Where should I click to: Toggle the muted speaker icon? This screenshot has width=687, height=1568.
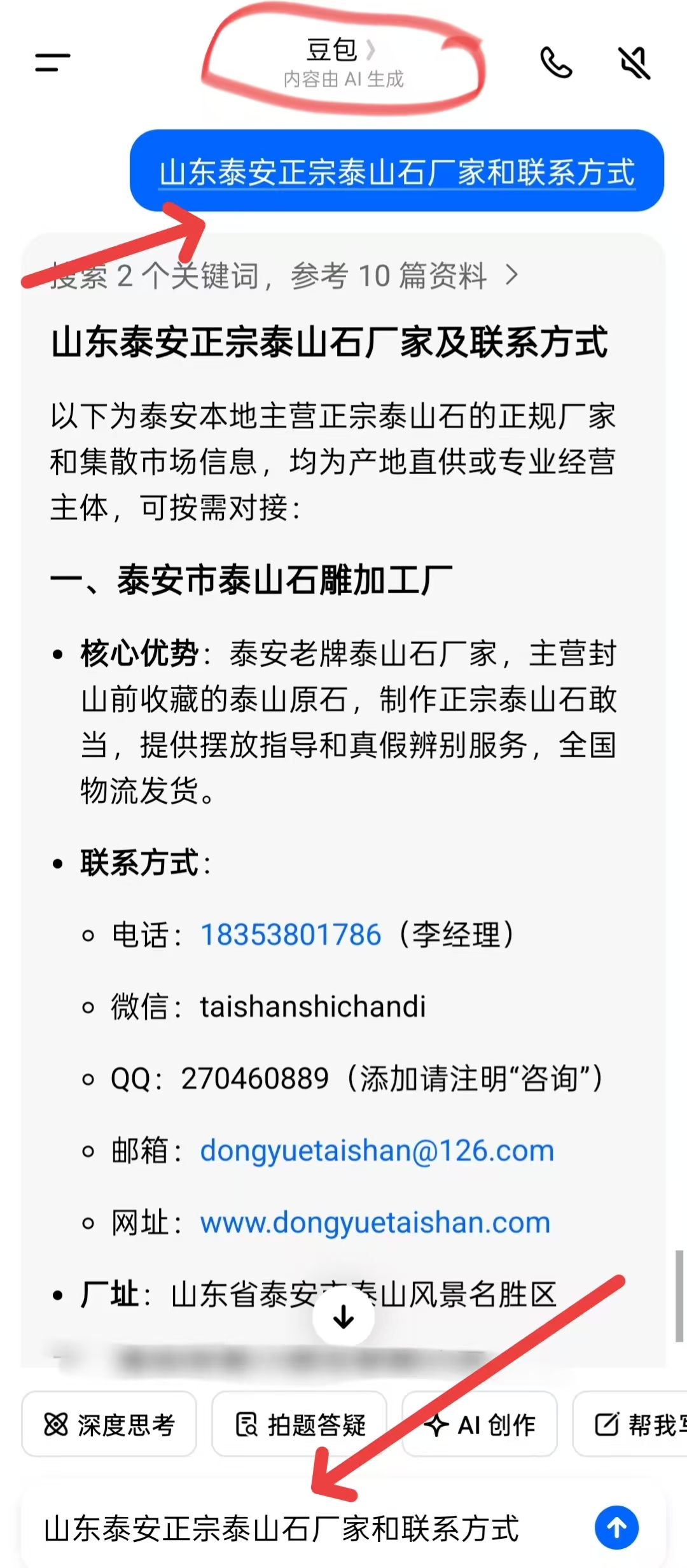634,62
